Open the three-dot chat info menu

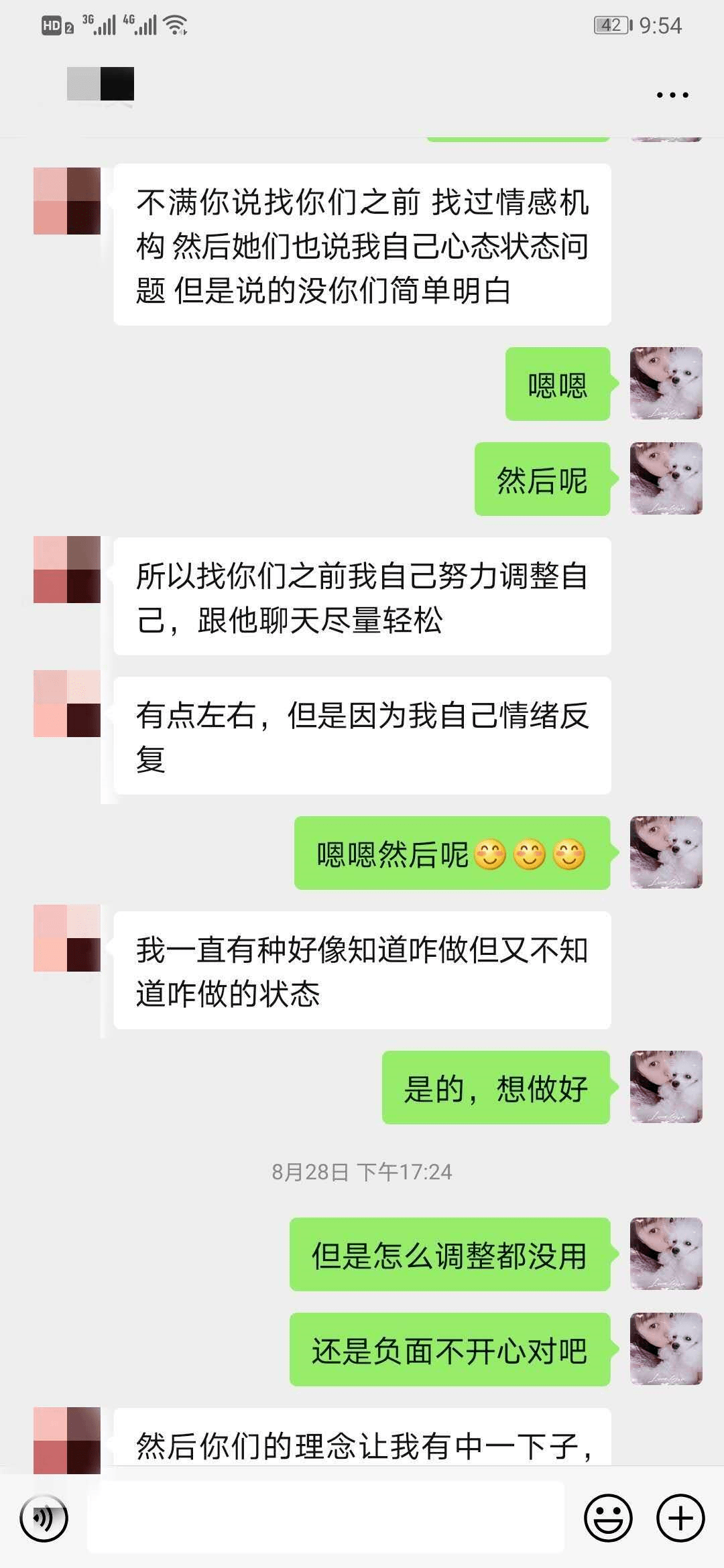coord(672,95)
